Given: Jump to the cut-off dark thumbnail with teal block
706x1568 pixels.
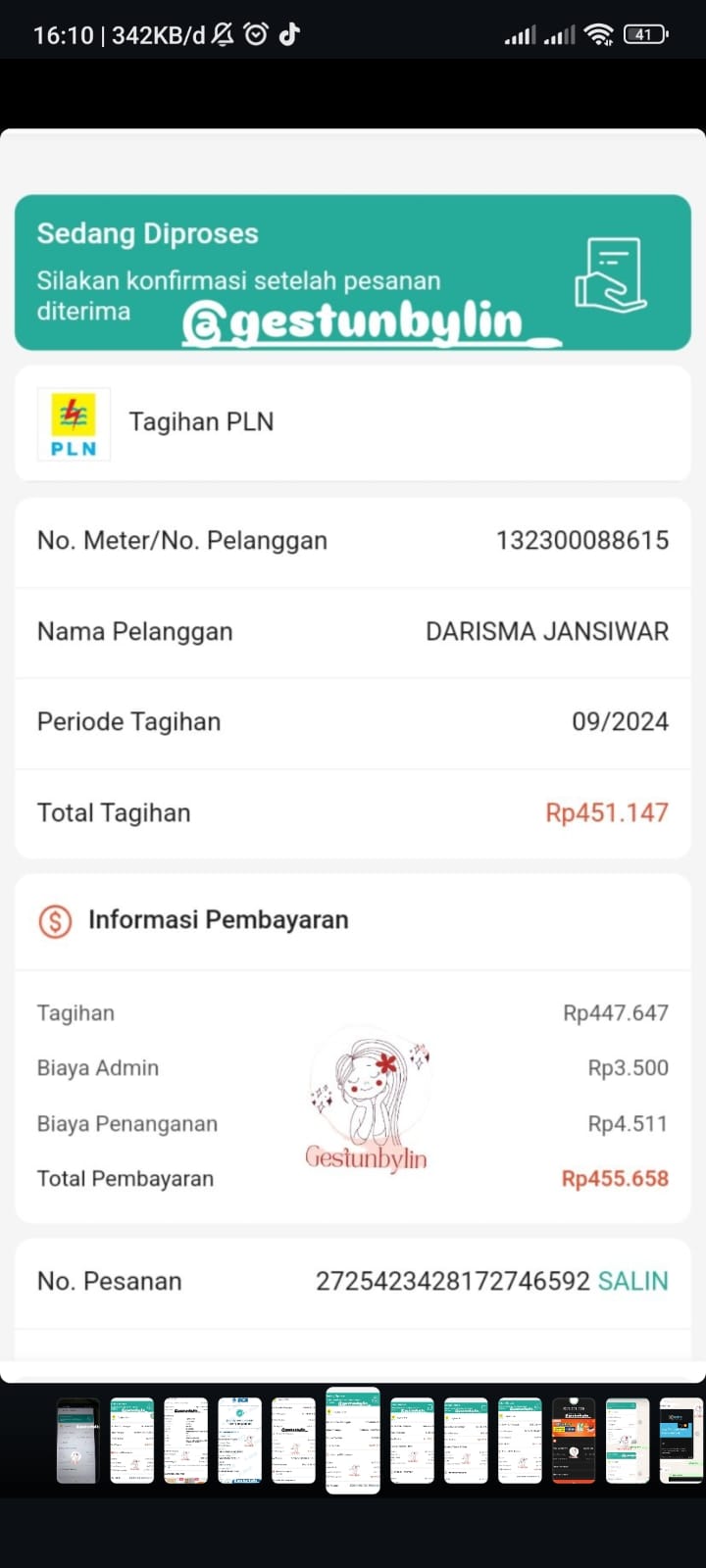Looking at the screenshot, I should pyautogui.click(x=681, y=1441).
